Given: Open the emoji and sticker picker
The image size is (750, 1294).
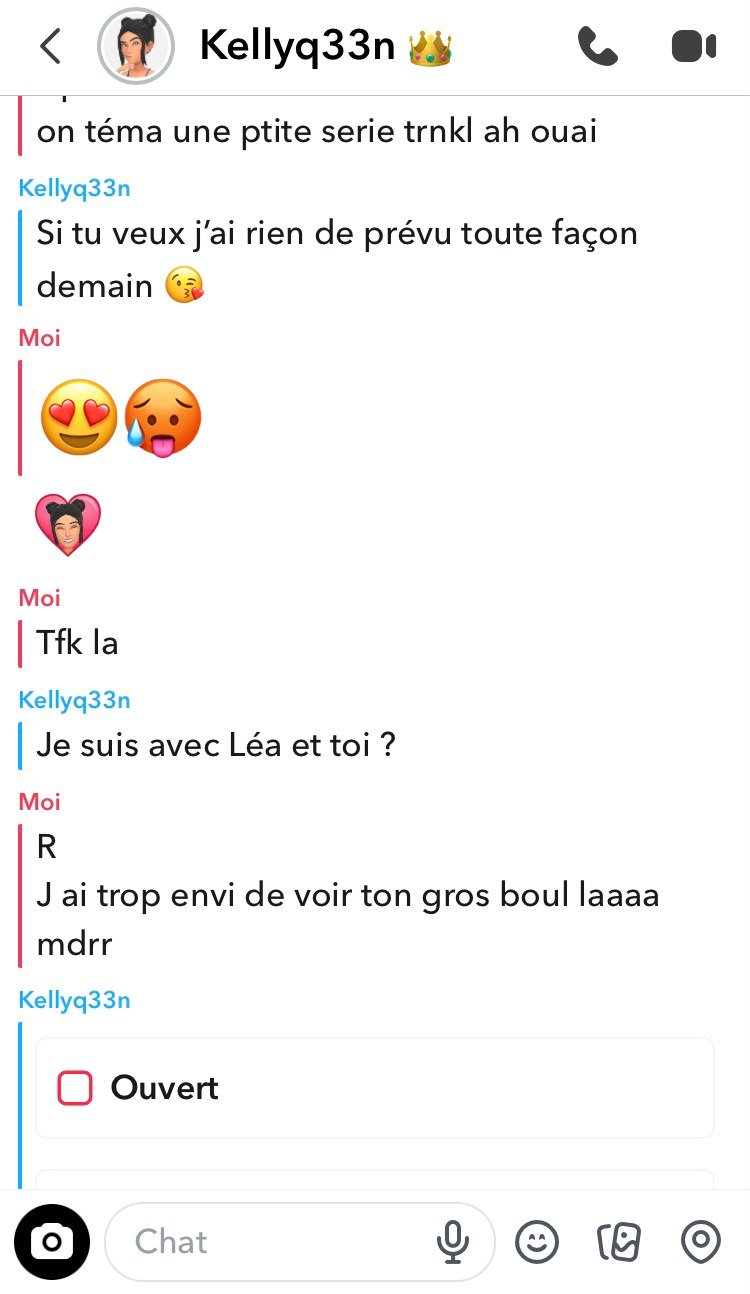Looking at the screenshot, I should 537,1242.
